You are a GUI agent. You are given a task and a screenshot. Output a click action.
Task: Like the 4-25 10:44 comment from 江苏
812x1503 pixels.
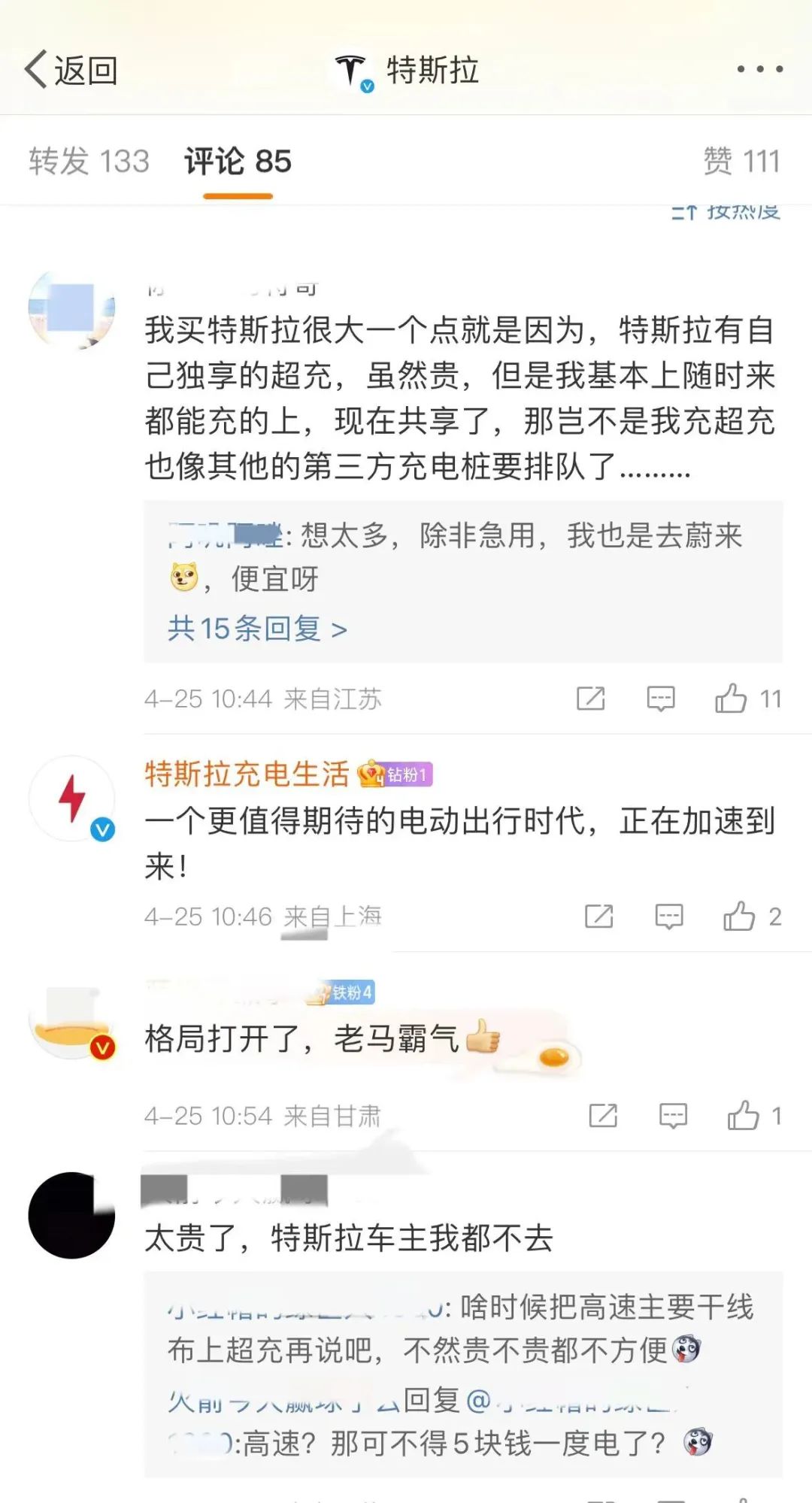click(x=731, y=698)
